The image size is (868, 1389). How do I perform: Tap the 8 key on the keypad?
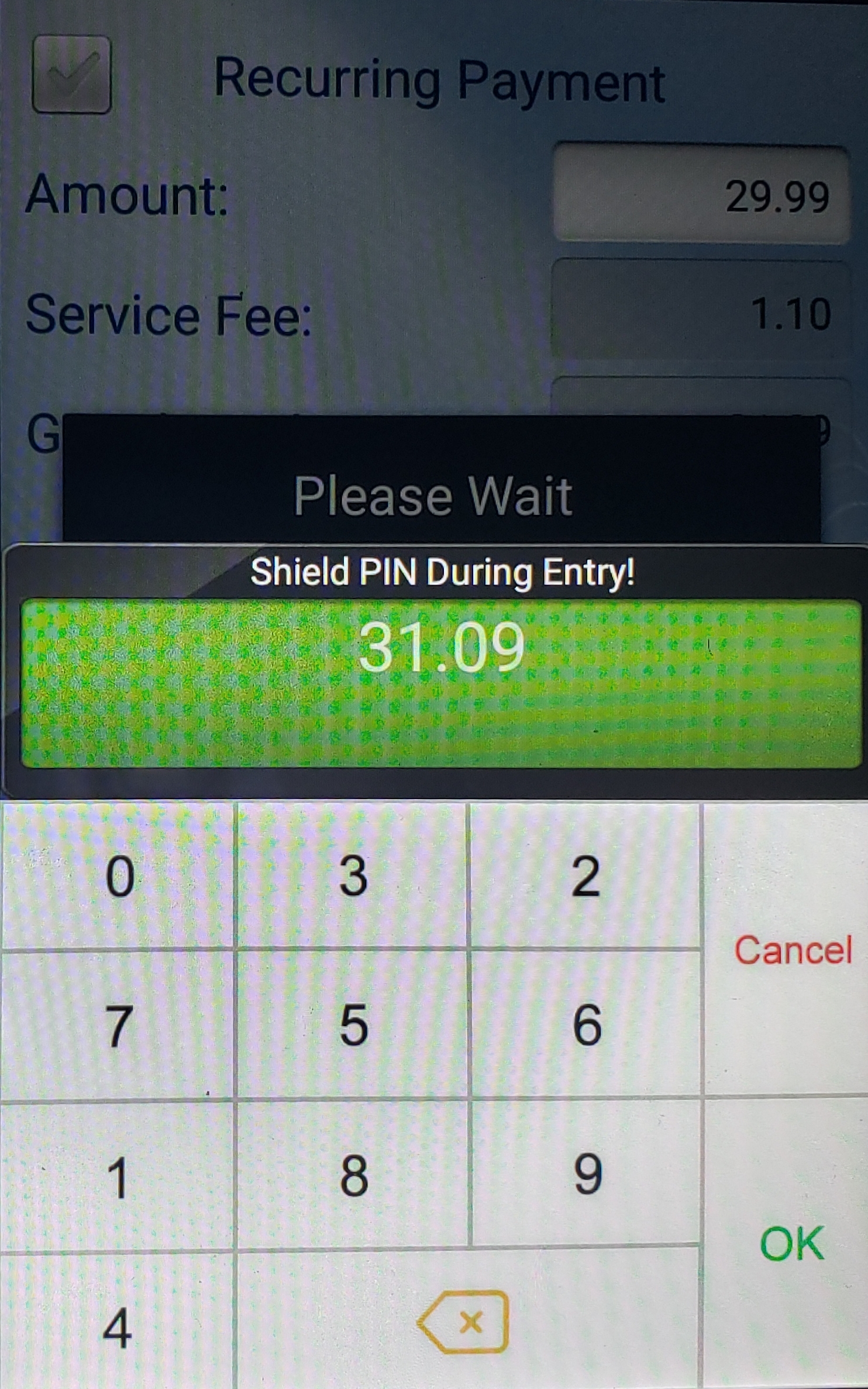pos(353,1175)
